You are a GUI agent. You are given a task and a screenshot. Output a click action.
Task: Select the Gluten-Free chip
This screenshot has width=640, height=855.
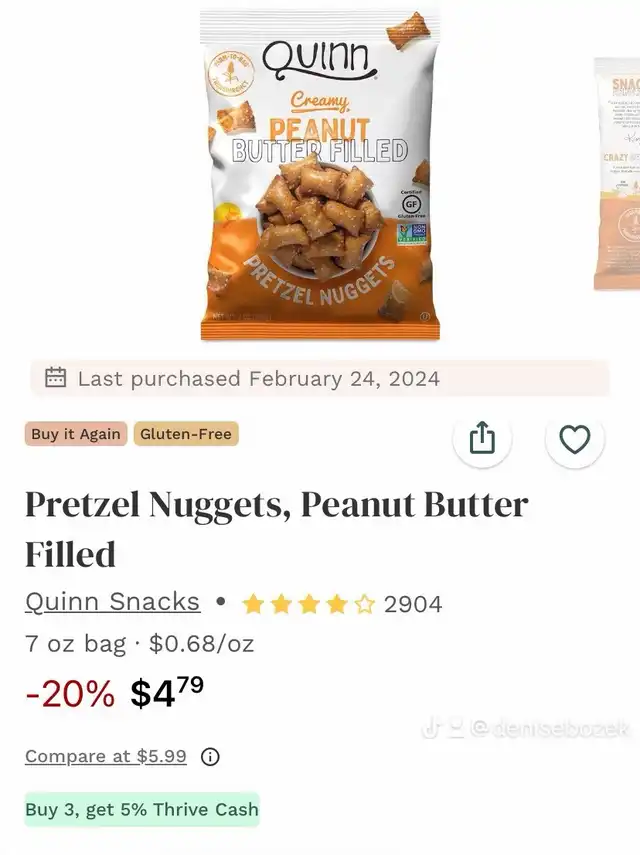point(186,434)
